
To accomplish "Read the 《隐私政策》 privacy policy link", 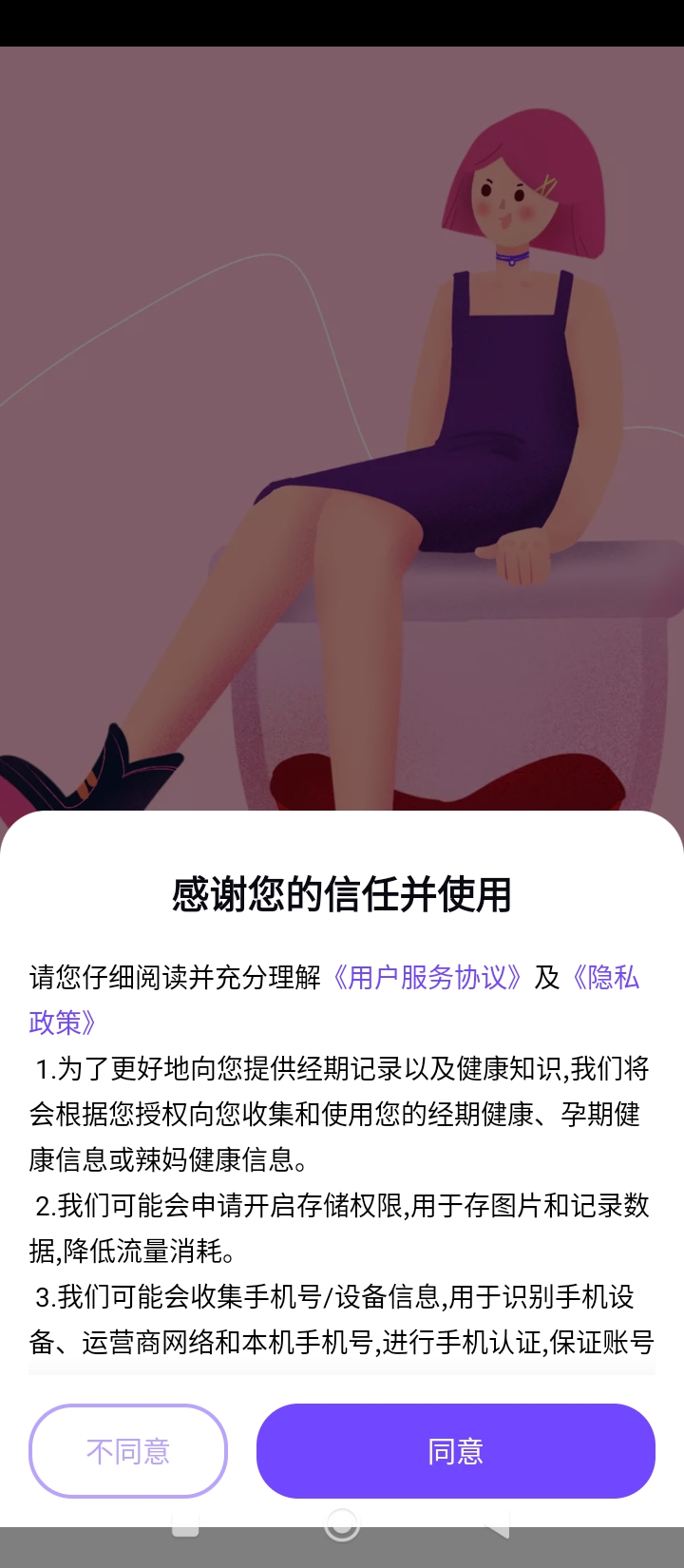I will [x=604, y=978].
